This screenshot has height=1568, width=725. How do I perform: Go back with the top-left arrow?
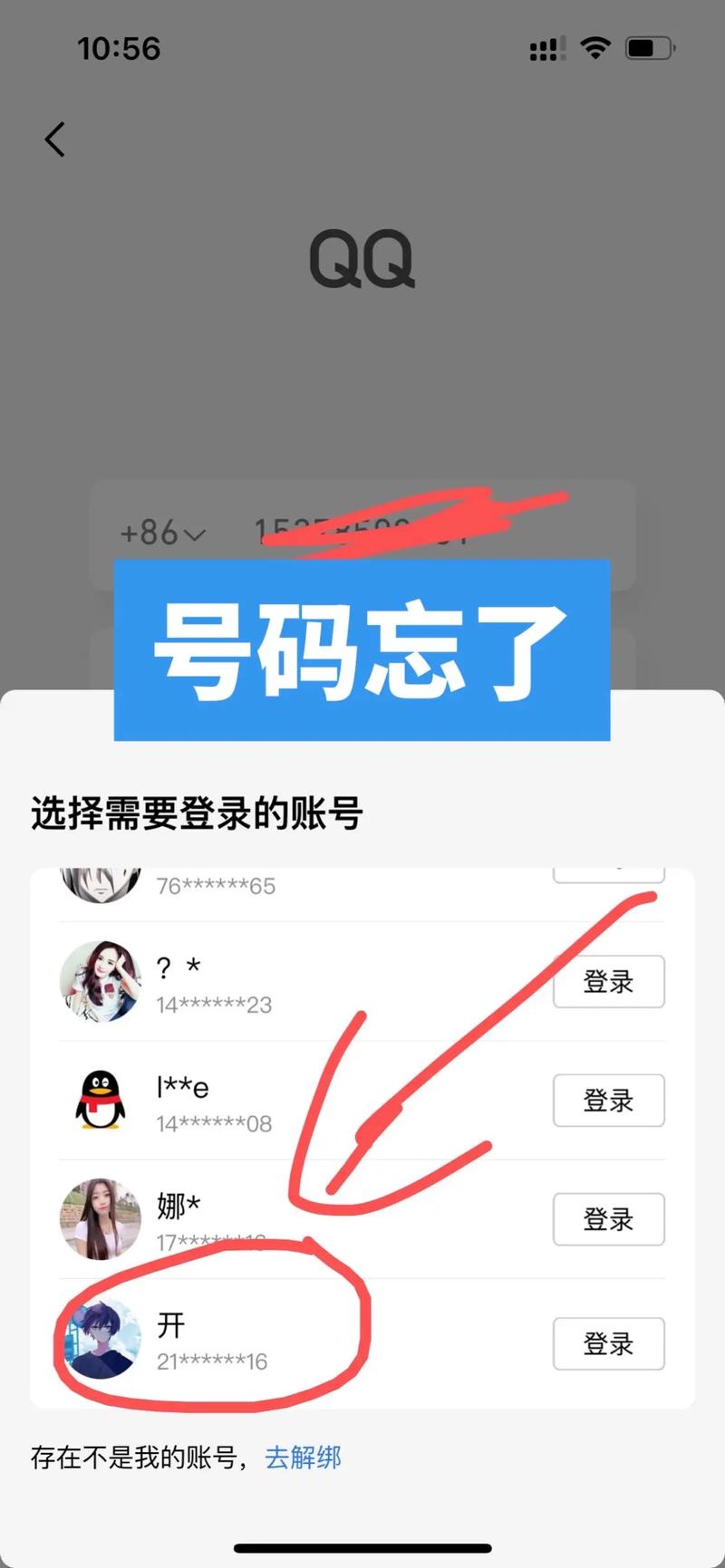(55, 139)
